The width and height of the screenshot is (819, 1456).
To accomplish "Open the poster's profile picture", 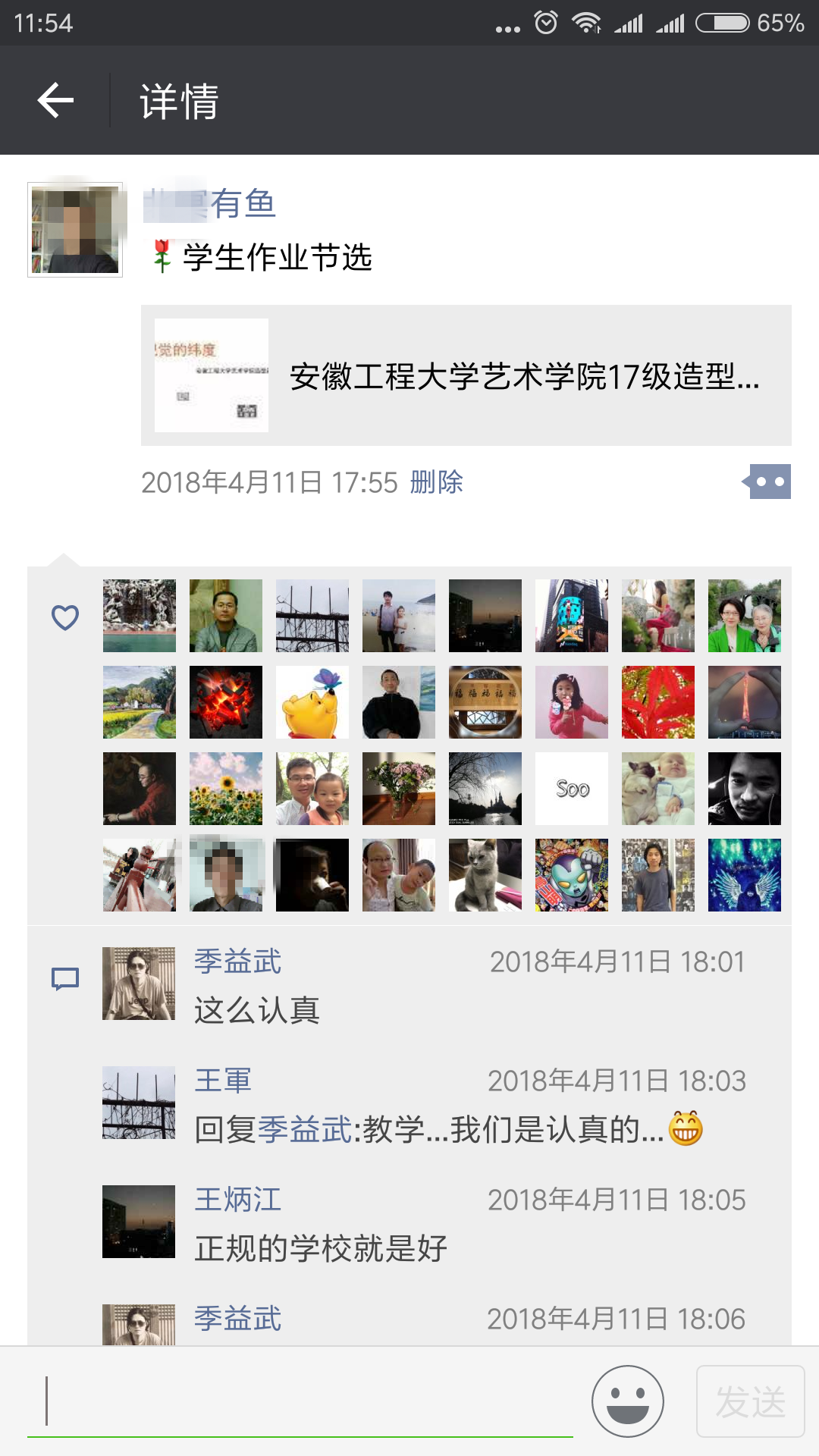I will pos(75,229).
